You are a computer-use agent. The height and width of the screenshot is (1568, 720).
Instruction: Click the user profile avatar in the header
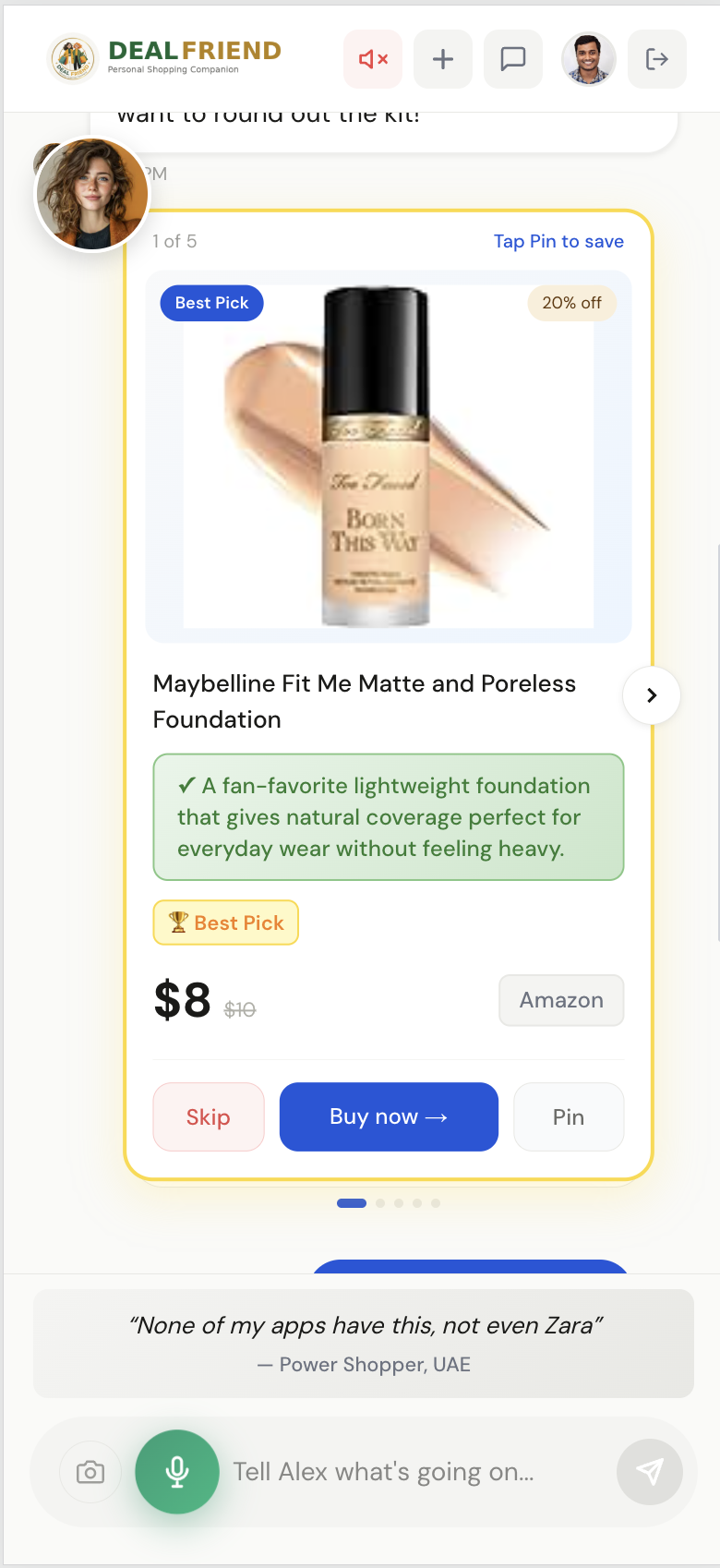(589, 58)
